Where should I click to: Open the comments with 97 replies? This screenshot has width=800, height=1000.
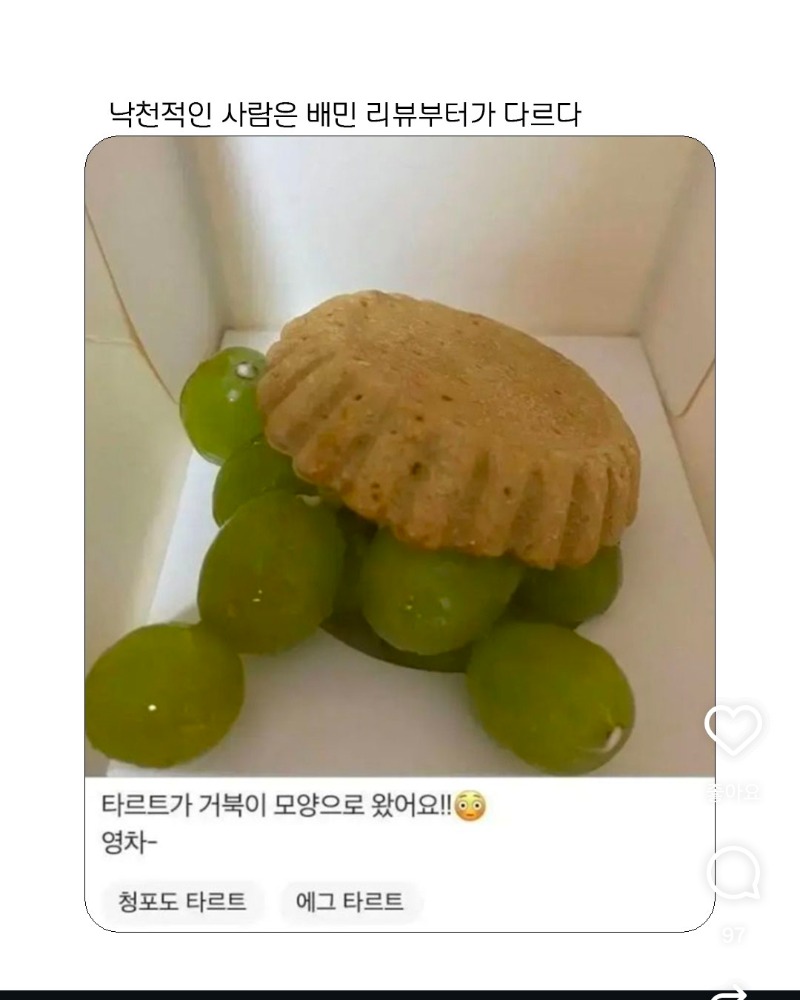[x=733, y=873]
